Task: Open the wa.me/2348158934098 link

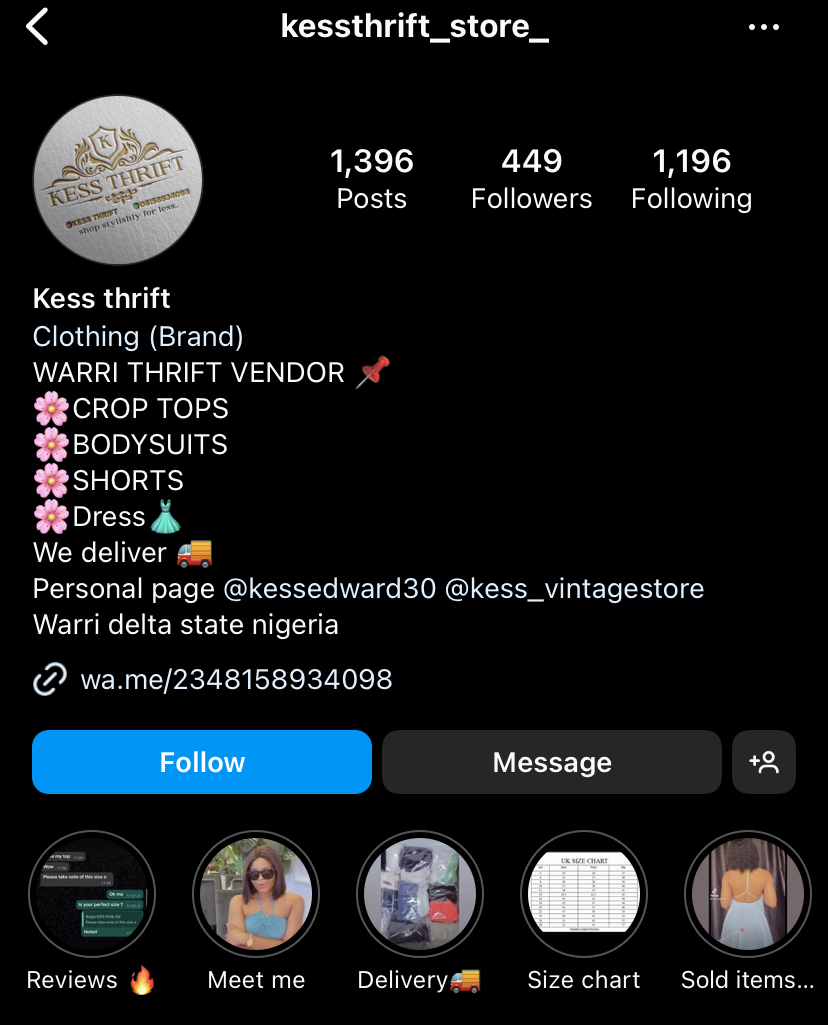Action: [236, 679]
